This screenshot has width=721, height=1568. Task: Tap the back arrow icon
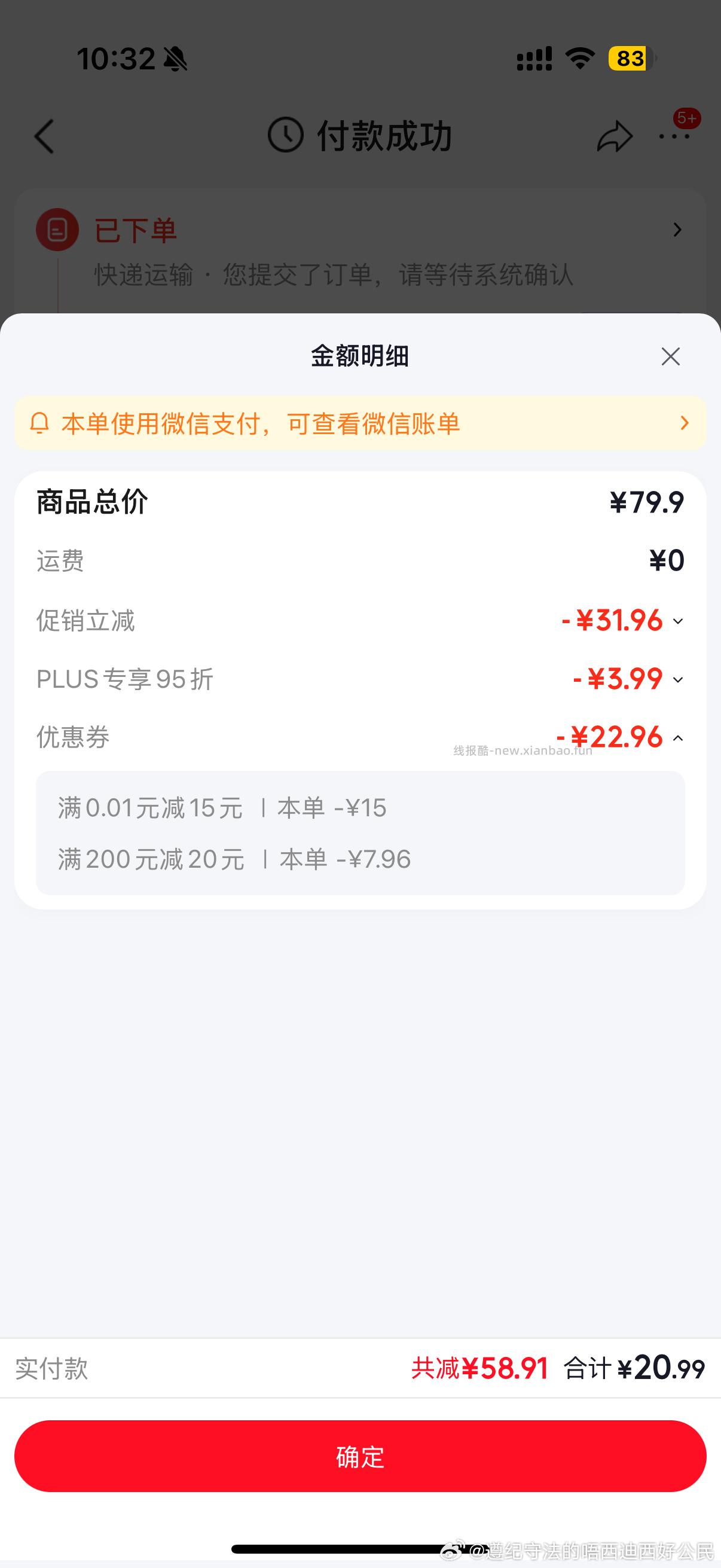pos(44,136)
